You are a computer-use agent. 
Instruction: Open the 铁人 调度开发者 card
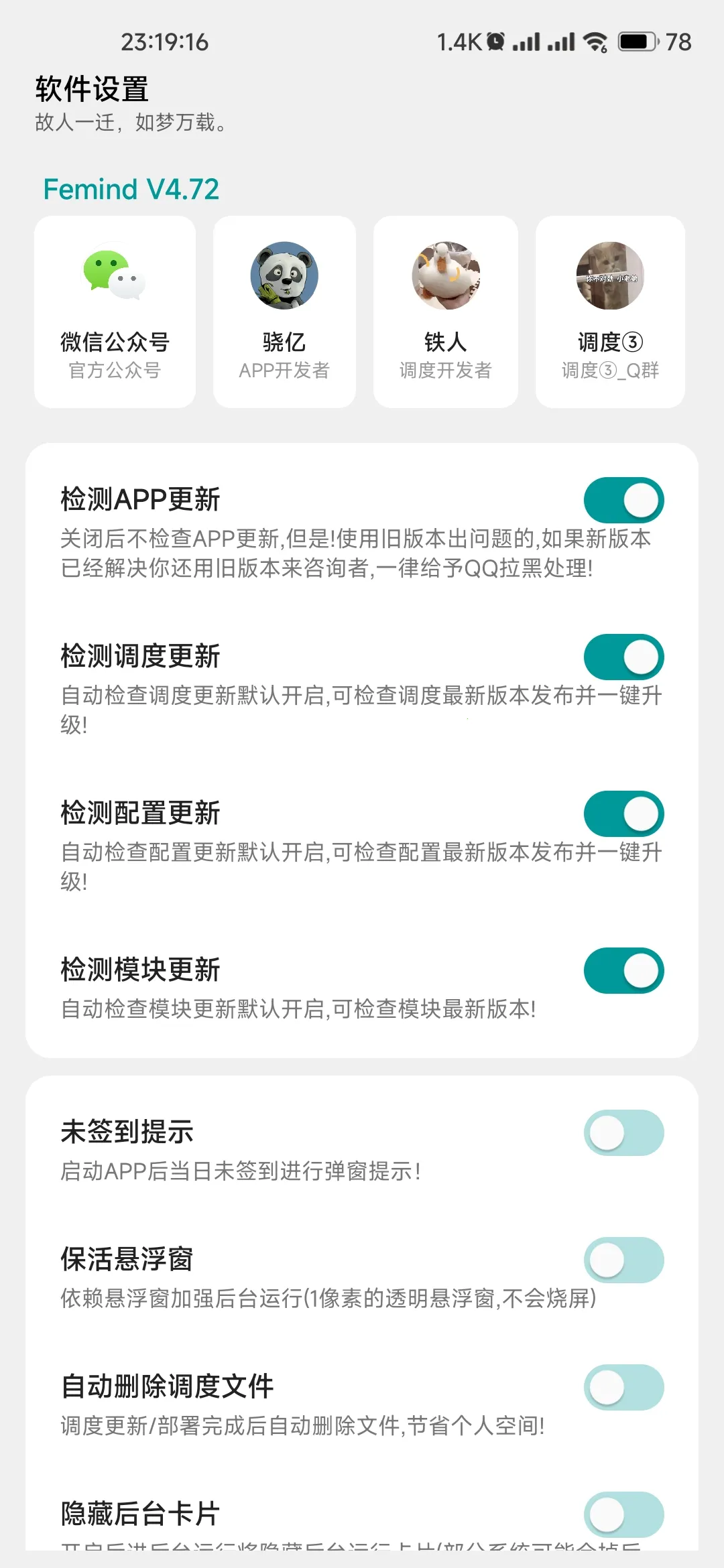pyautogui.click(x=446, y=312)
